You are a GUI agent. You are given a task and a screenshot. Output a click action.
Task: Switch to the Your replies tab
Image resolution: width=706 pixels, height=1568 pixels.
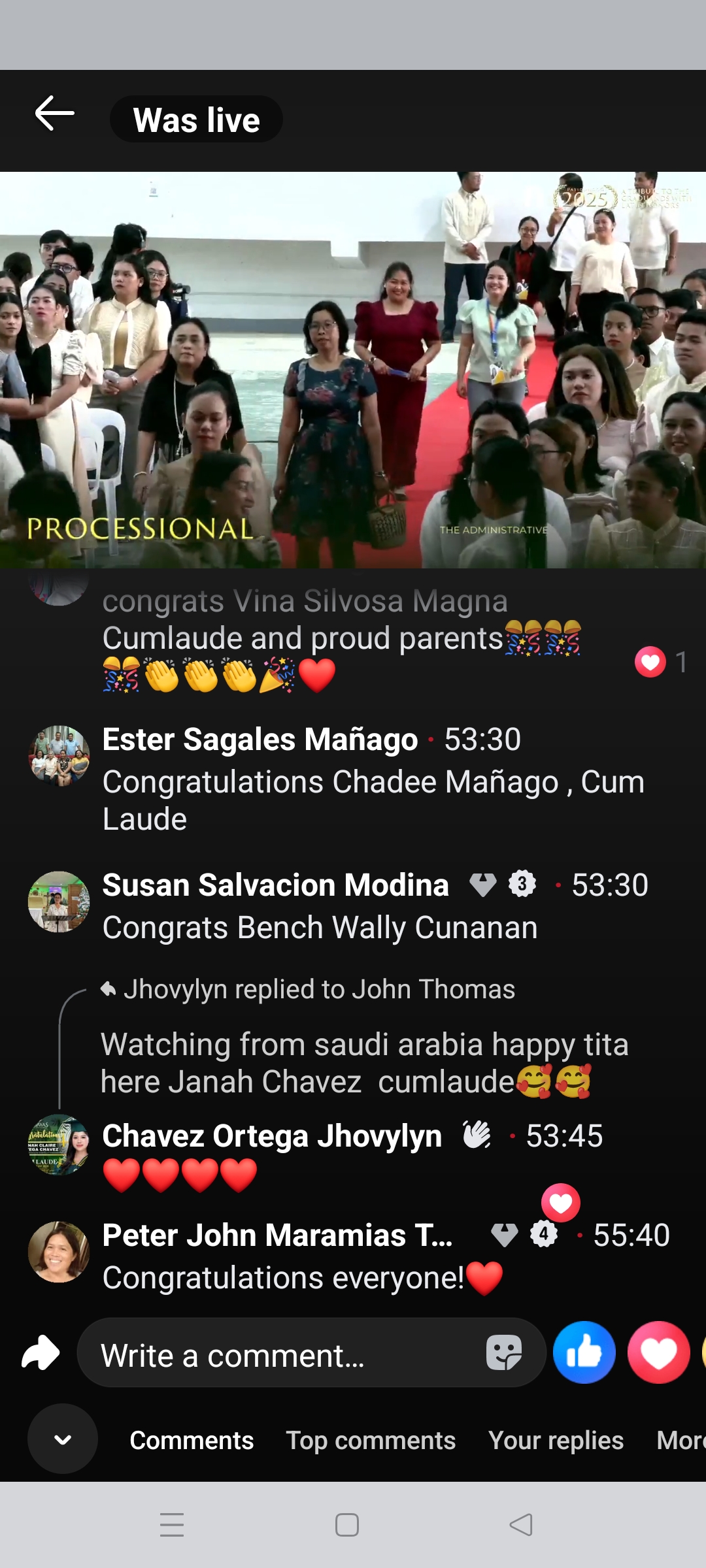[x=556, y=1441]
